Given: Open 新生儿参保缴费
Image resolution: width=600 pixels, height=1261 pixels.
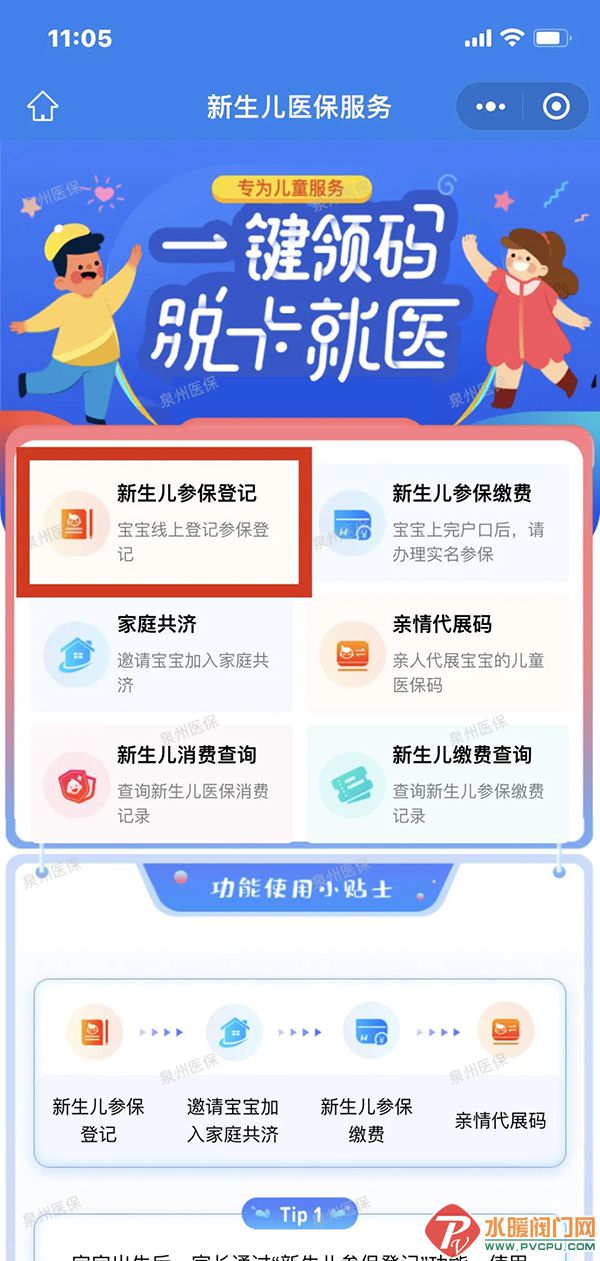Looking at the screenshot, I should (438, 522).
